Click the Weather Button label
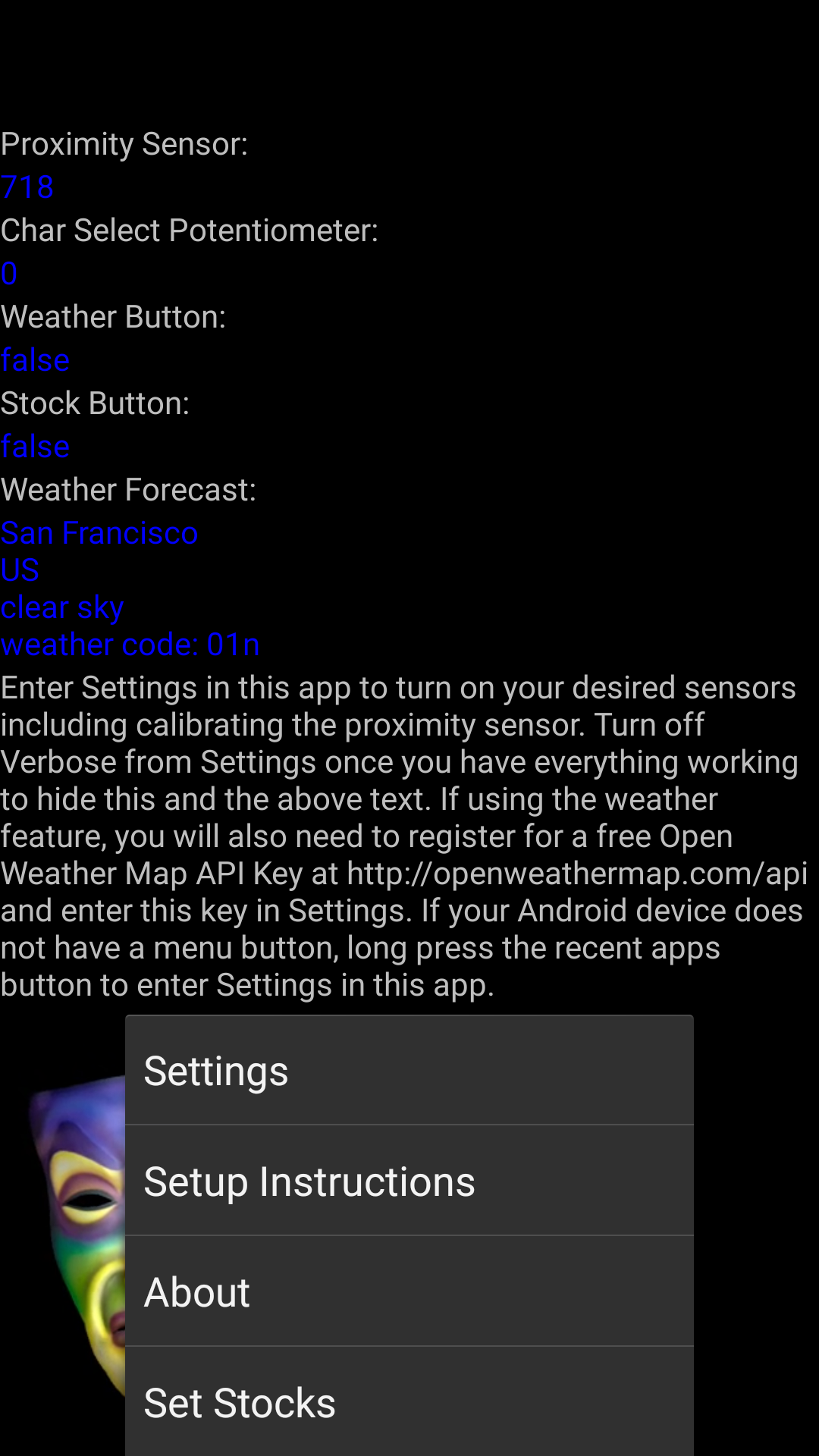 pos(113,316)
